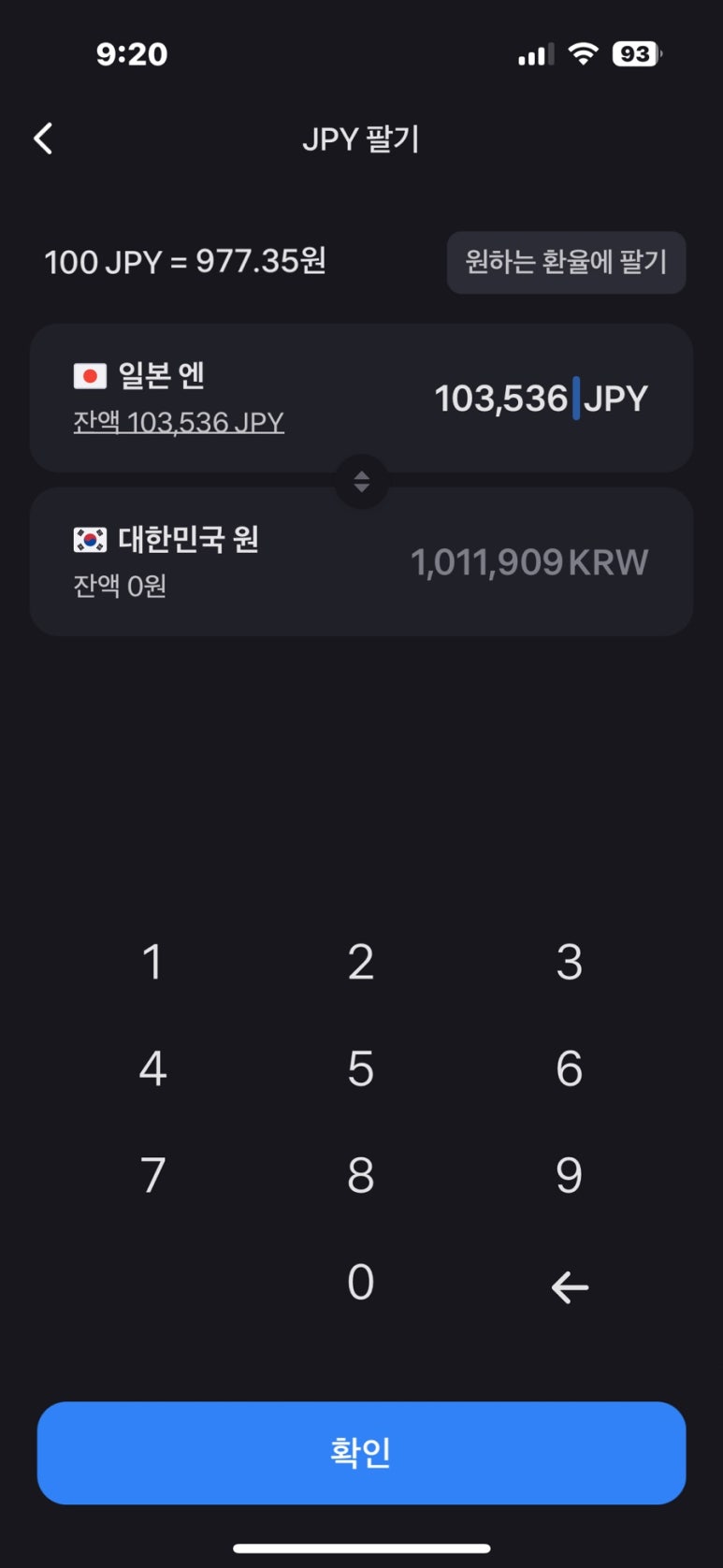Enter digit 6 on the keypad
Image resolution: width=723 pixels, height=1568 pixels.
[x=570, y=1068]
